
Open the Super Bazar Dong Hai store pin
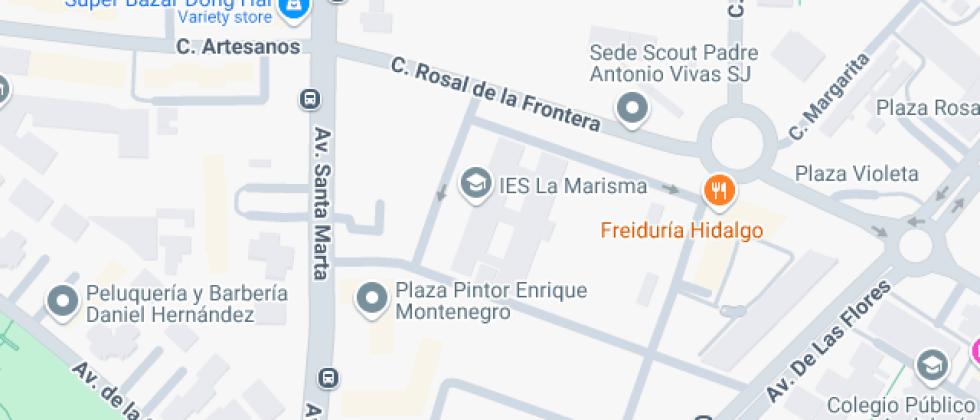point(292,6)
